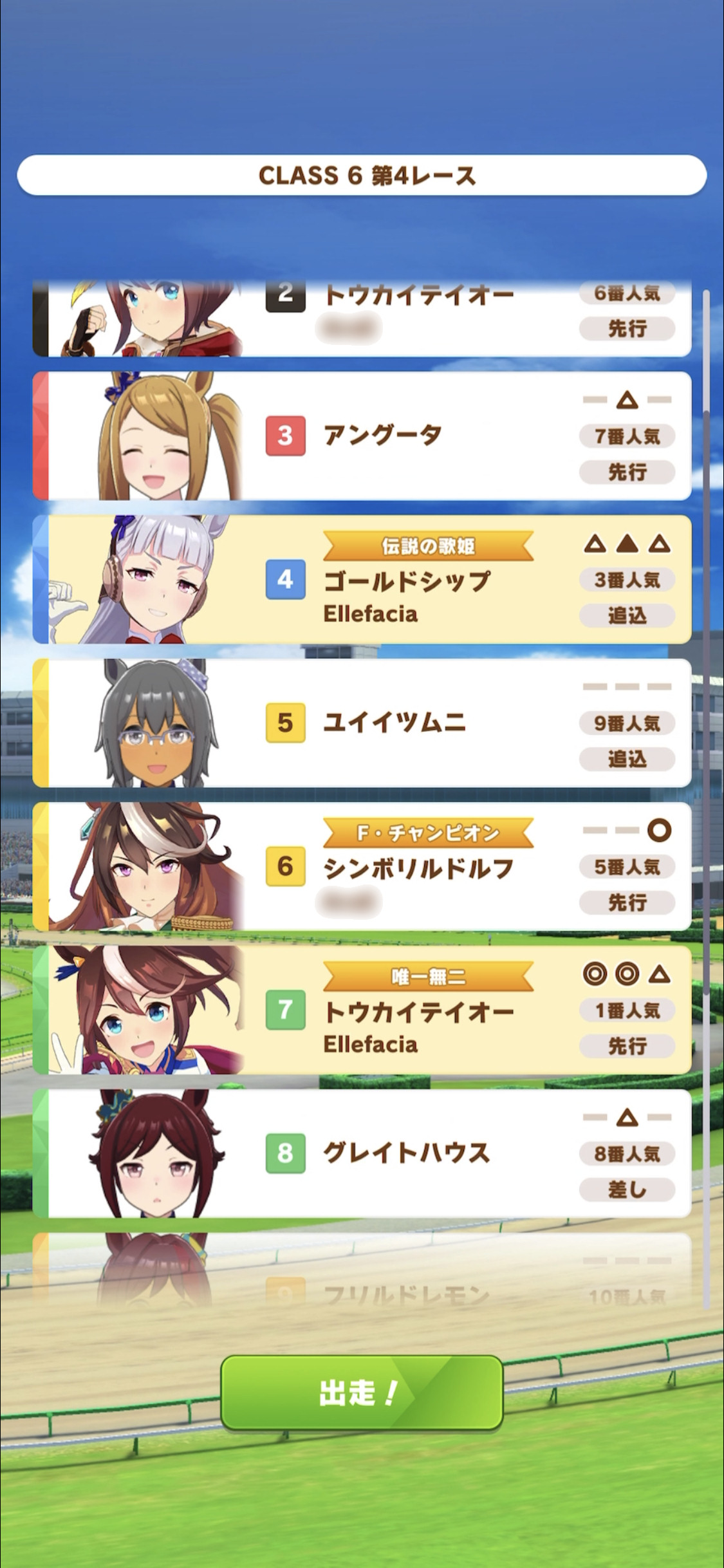The width and height of the screenshot is (724, 1568).
Task: Open entry 3 アングータ card
Action: pos(362,436)
